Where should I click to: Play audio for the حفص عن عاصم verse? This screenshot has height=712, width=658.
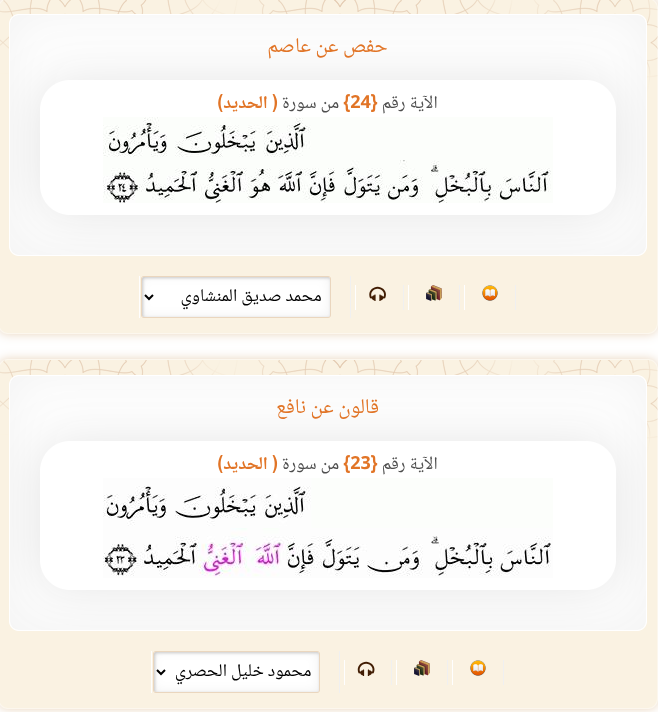point(378,295)
